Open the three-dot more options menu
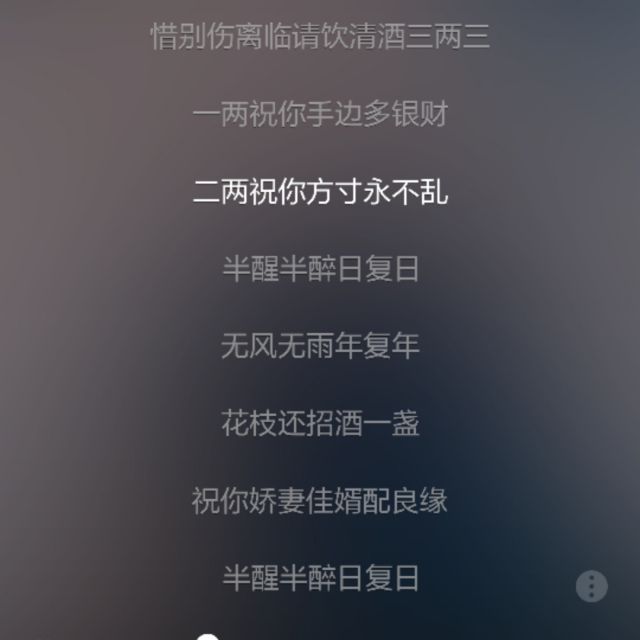640x640 pixels. [x=592, y=586]
